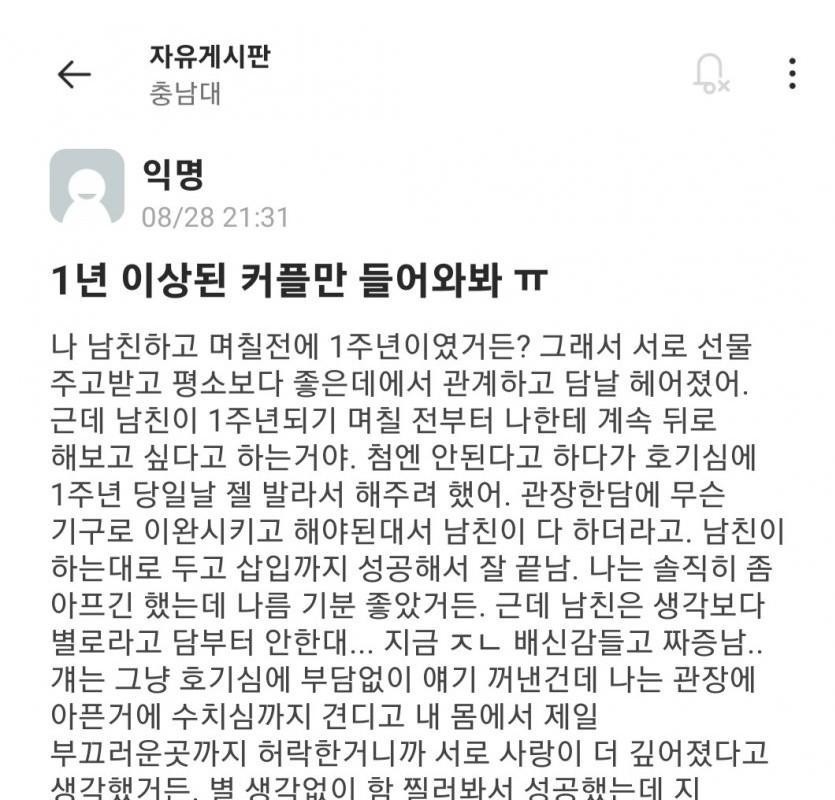
Task: Open the three-dot overflow menu
Action: click(x=792, y=73)
